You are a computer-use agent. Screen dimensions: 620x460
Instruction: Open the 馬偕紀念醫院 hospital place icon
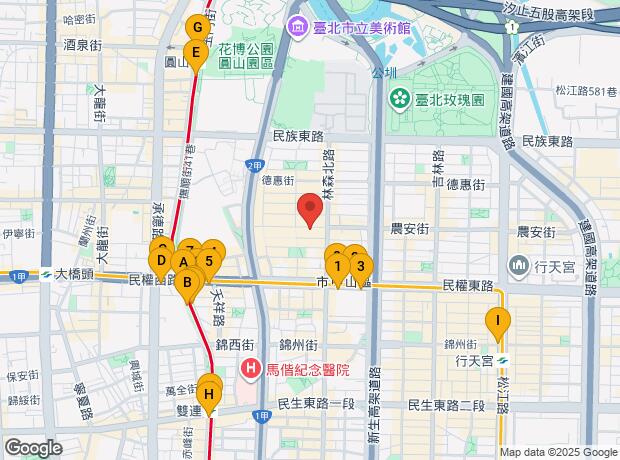coord(252,369)
